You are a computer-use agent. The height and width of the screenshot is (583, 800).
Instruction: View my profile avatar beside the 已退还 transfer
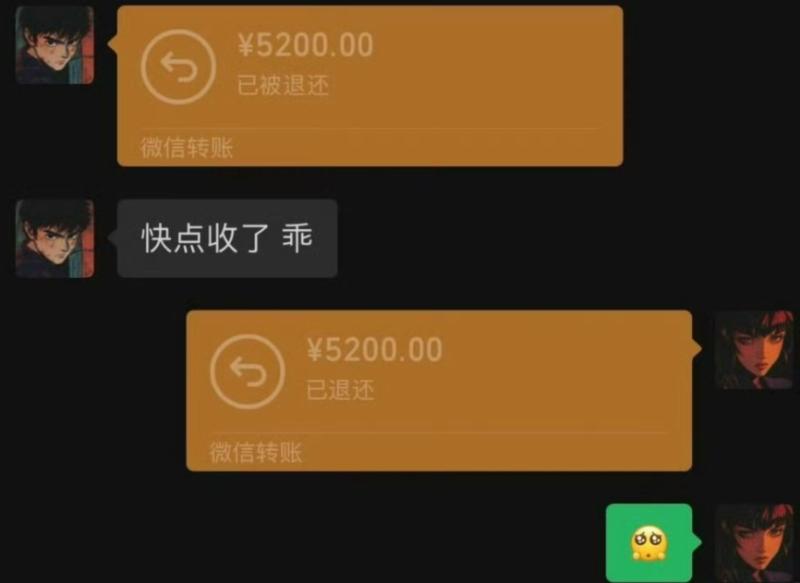coord(754,350)
